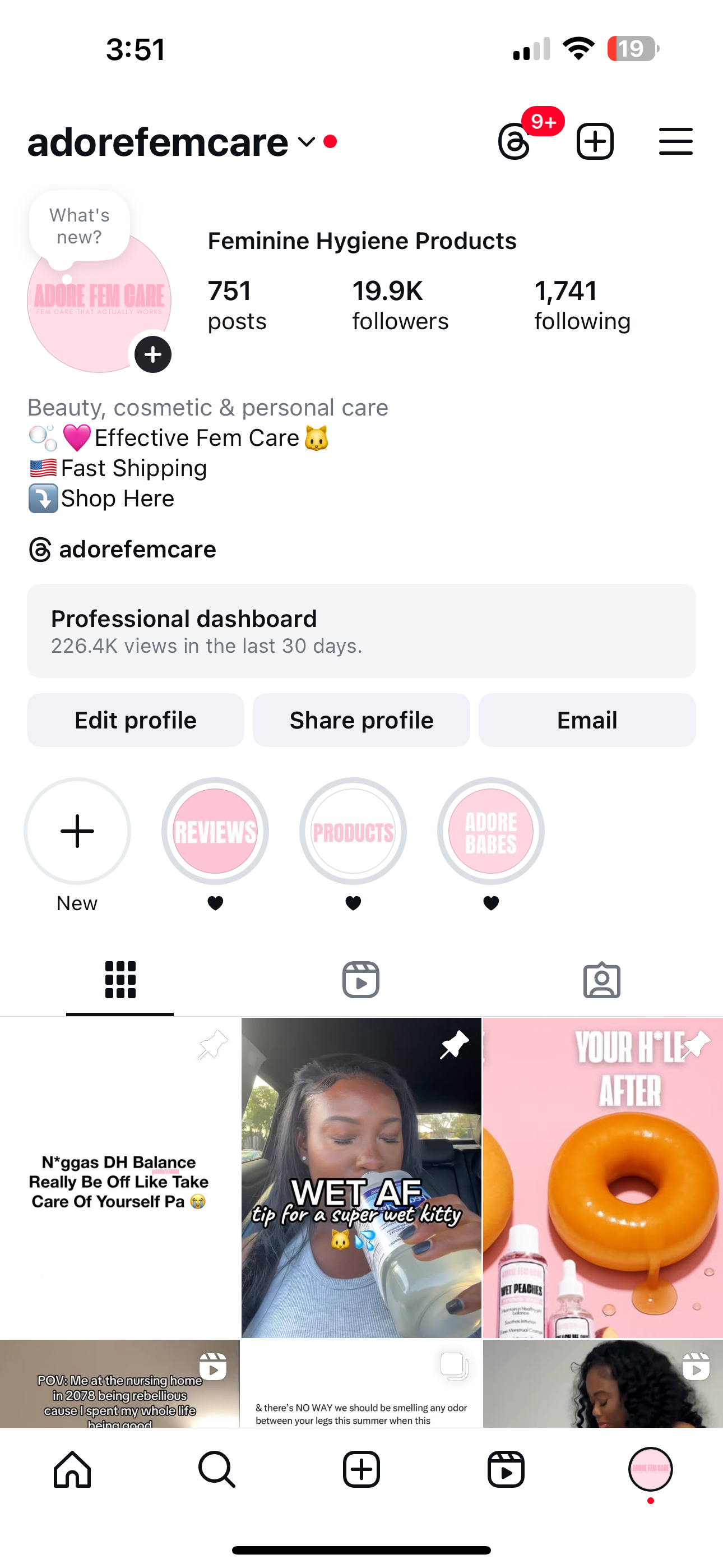
Task: Tap the Email button
Action: click(587, 720)
